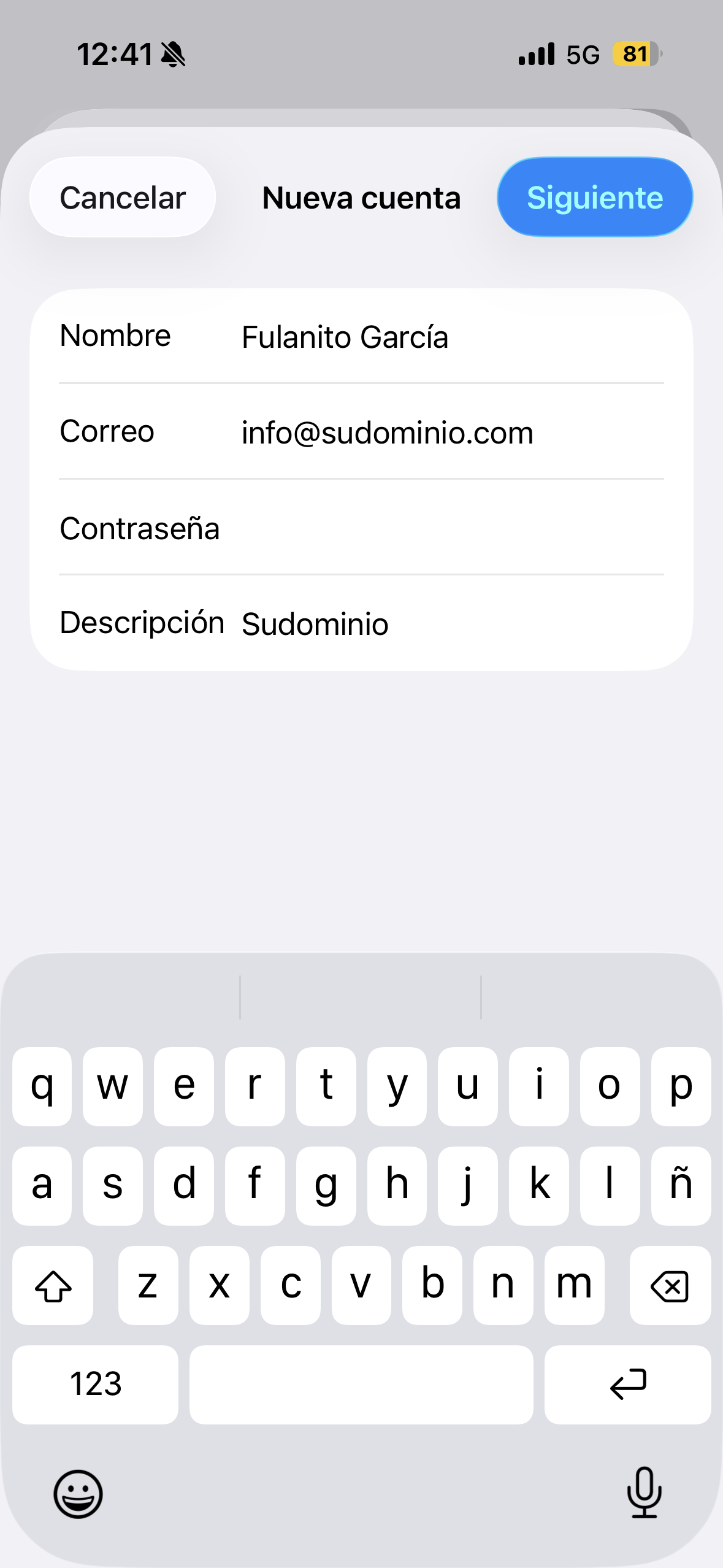
Task: Edit the Nombre field
Action: click(x=451, y=337)
